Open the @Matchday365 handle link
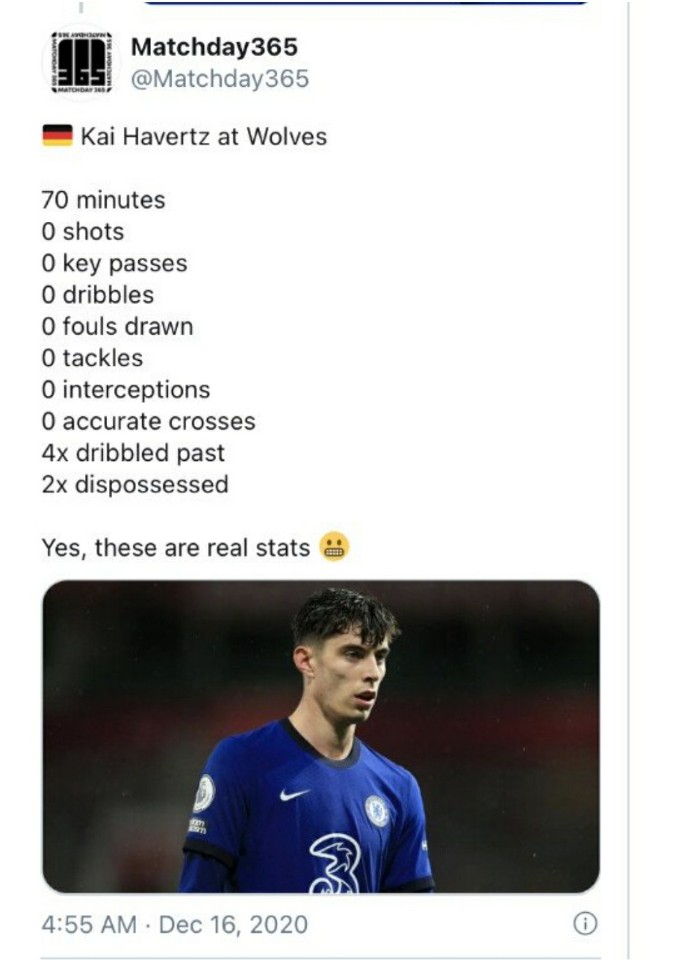 220,78
